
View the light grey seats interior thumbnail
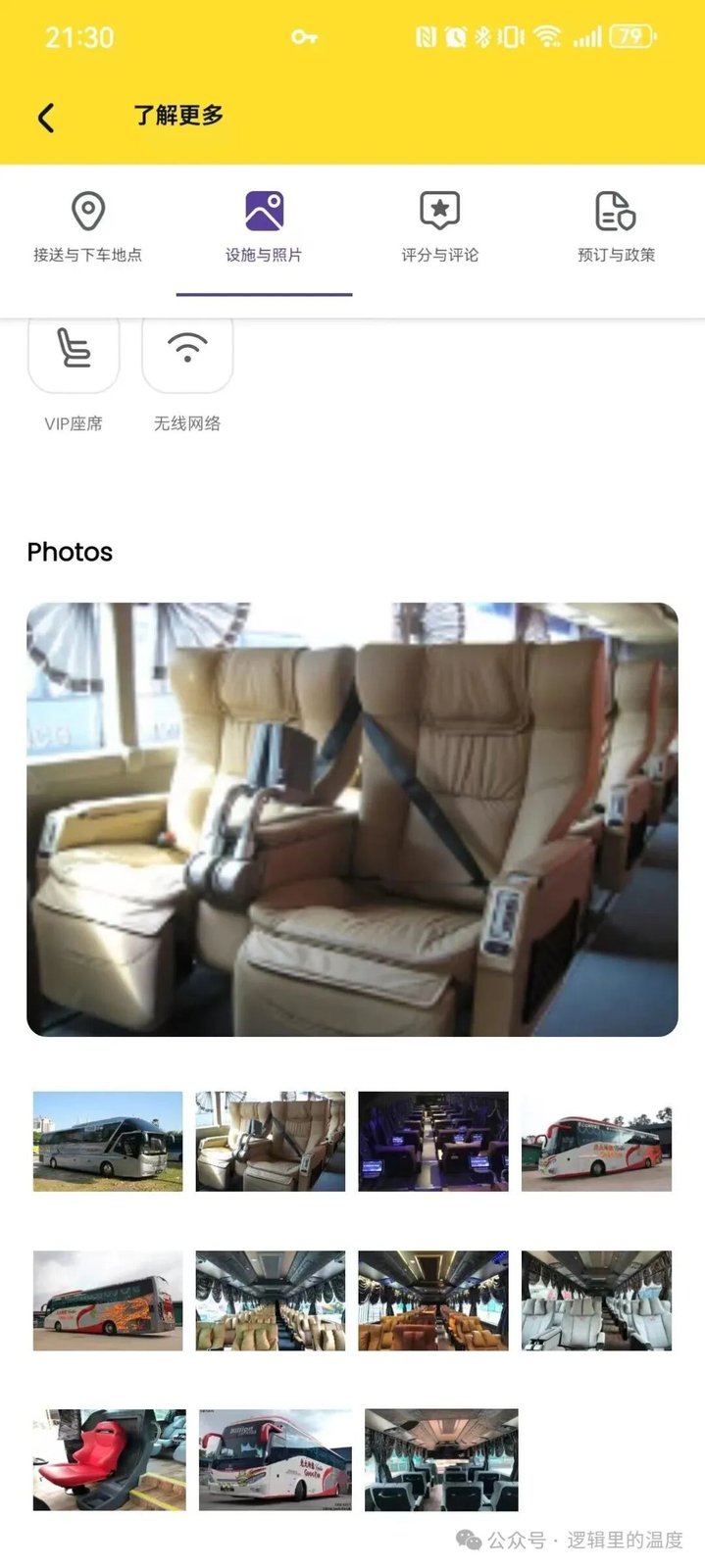[x=596, y=1300]
